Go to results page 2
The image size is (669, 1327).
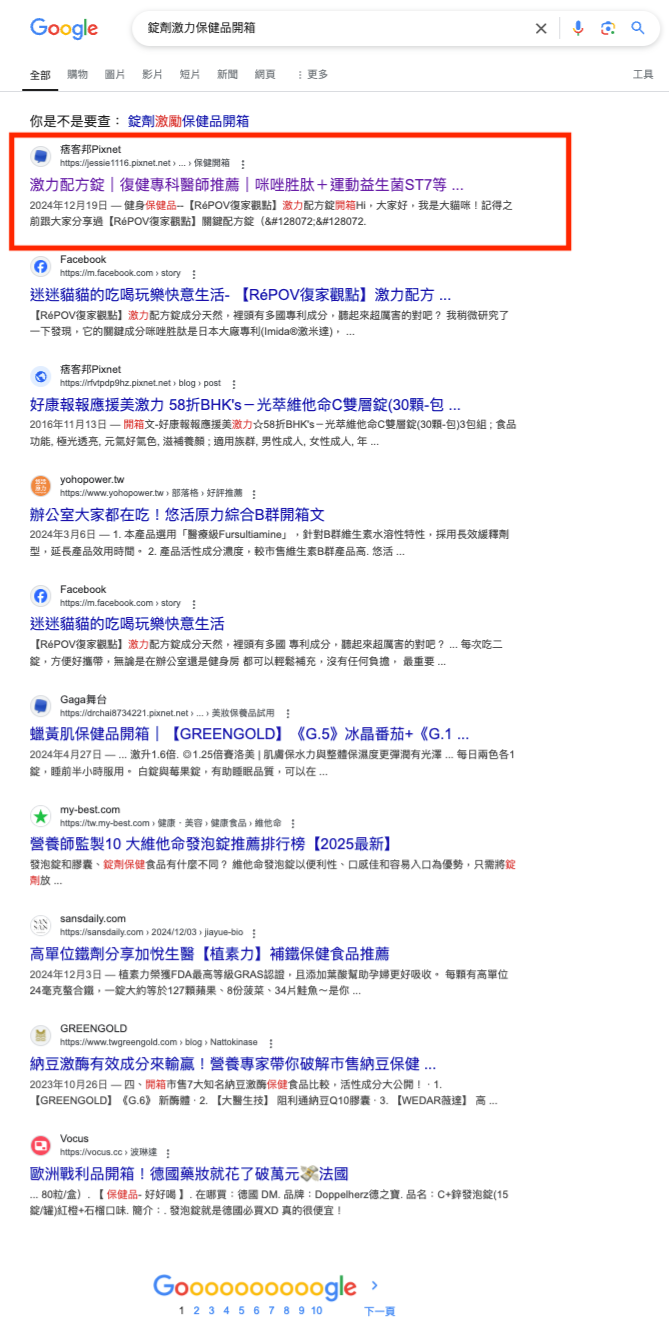tap(196, 1310)
